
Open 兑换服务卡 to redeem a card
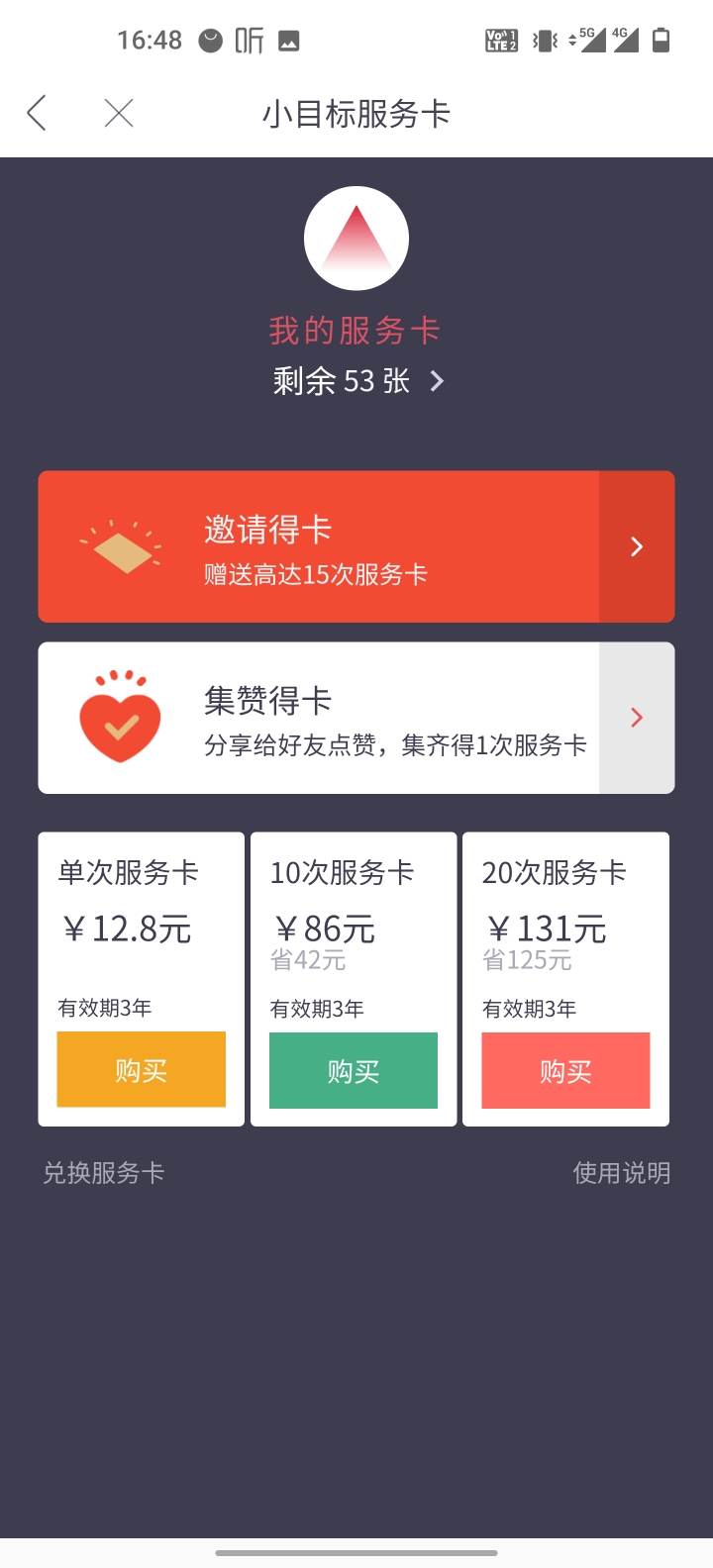click(104, 1173)
